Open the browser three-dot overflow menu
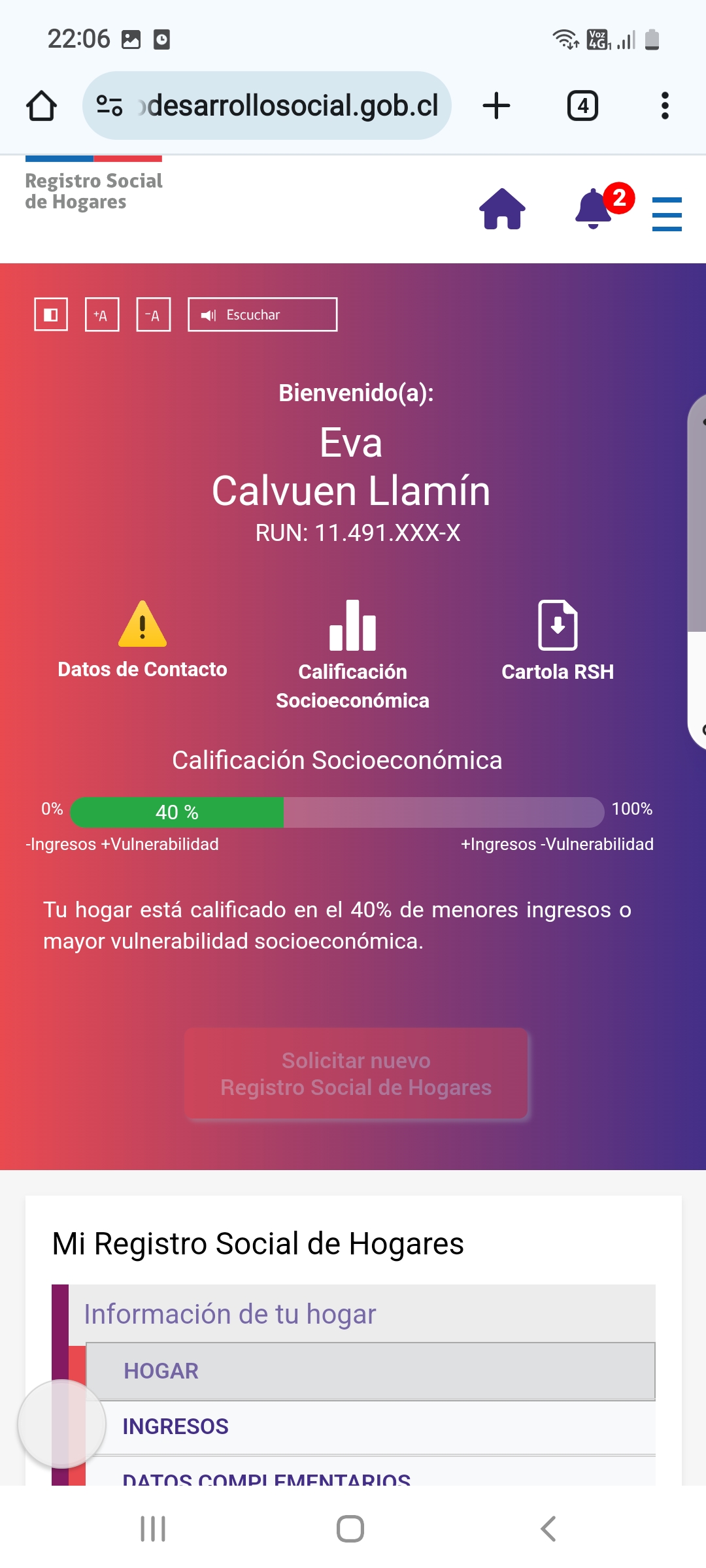The image size is (706, 1568). coord(665,106)
